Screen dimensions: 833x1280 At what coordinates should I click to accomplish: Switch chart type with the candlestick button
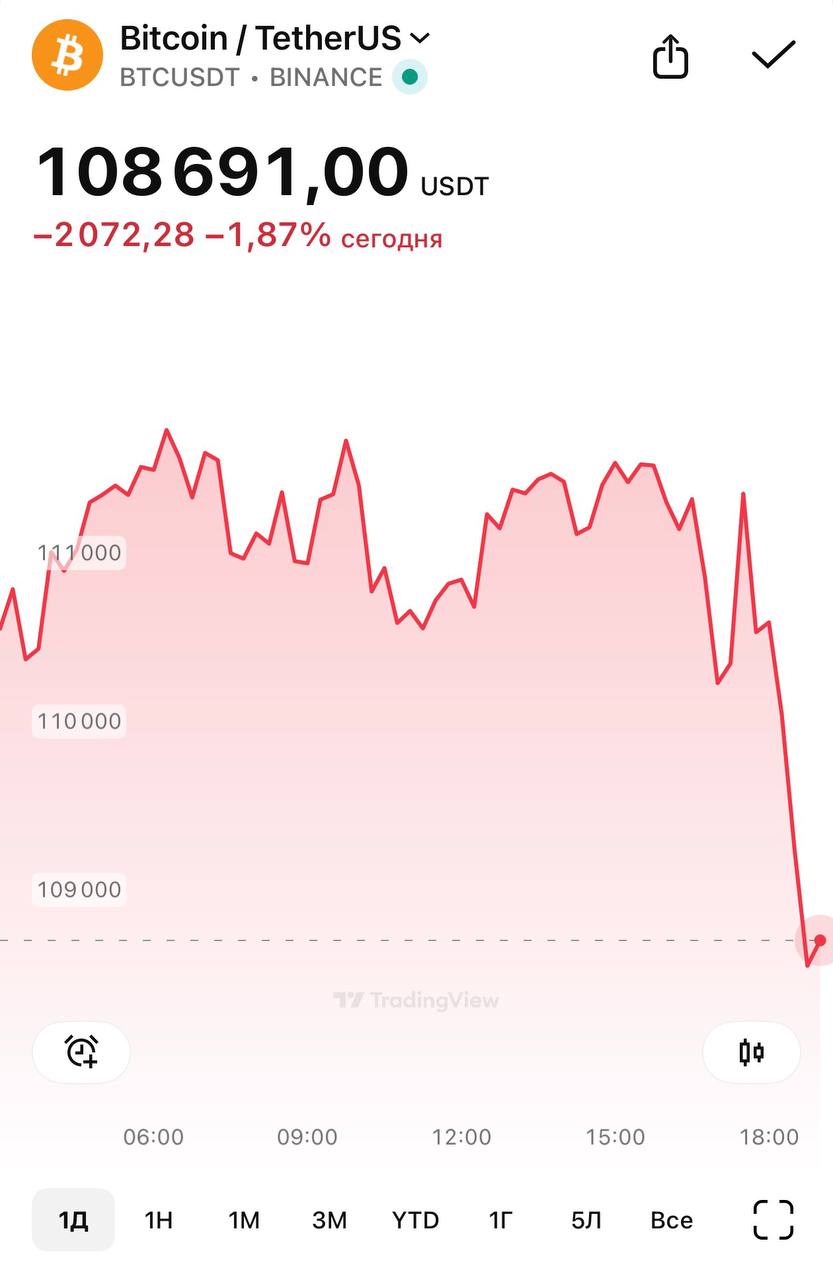751,1052
